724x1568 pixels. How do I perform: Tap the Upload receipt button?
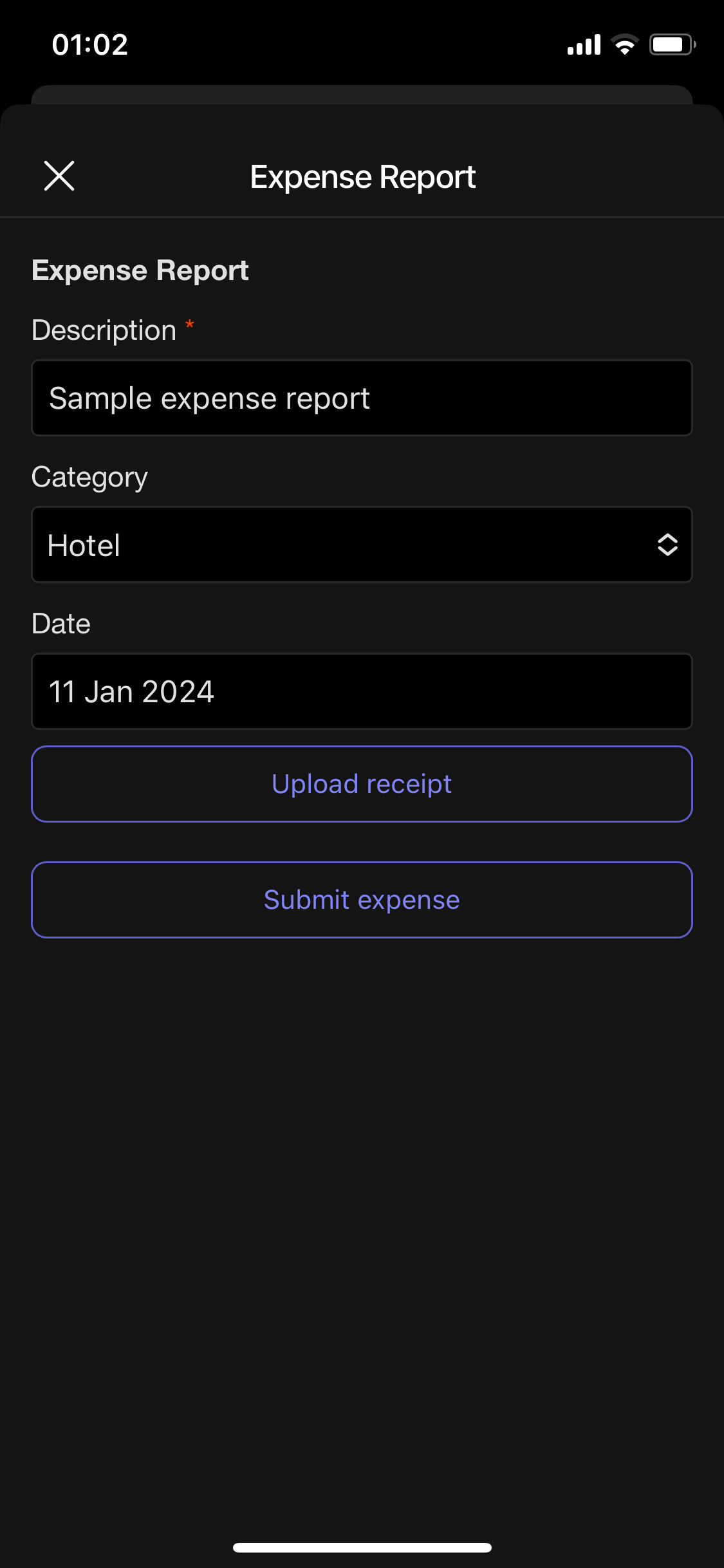[362, 784]
